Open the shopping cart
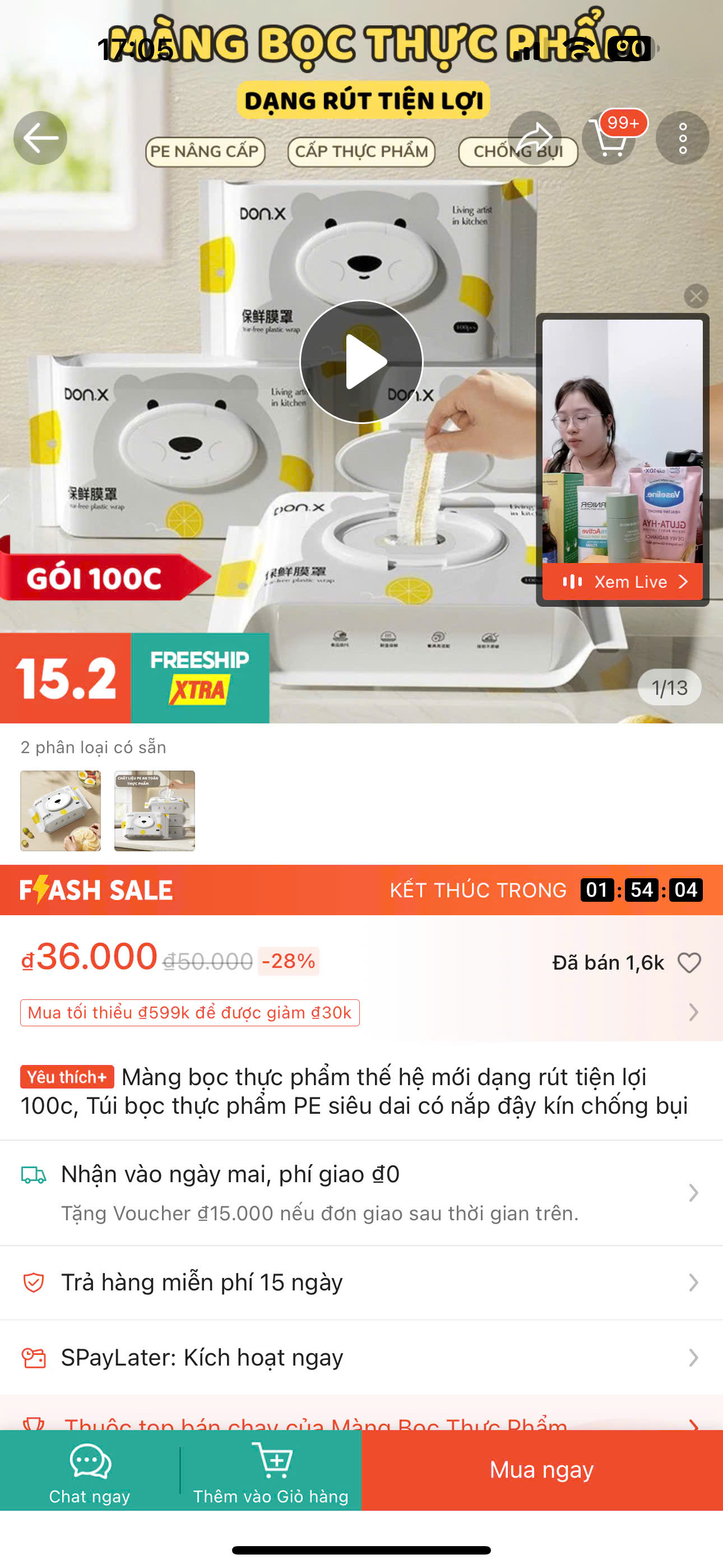723x1568 pixels. click(x=609, y=138)
